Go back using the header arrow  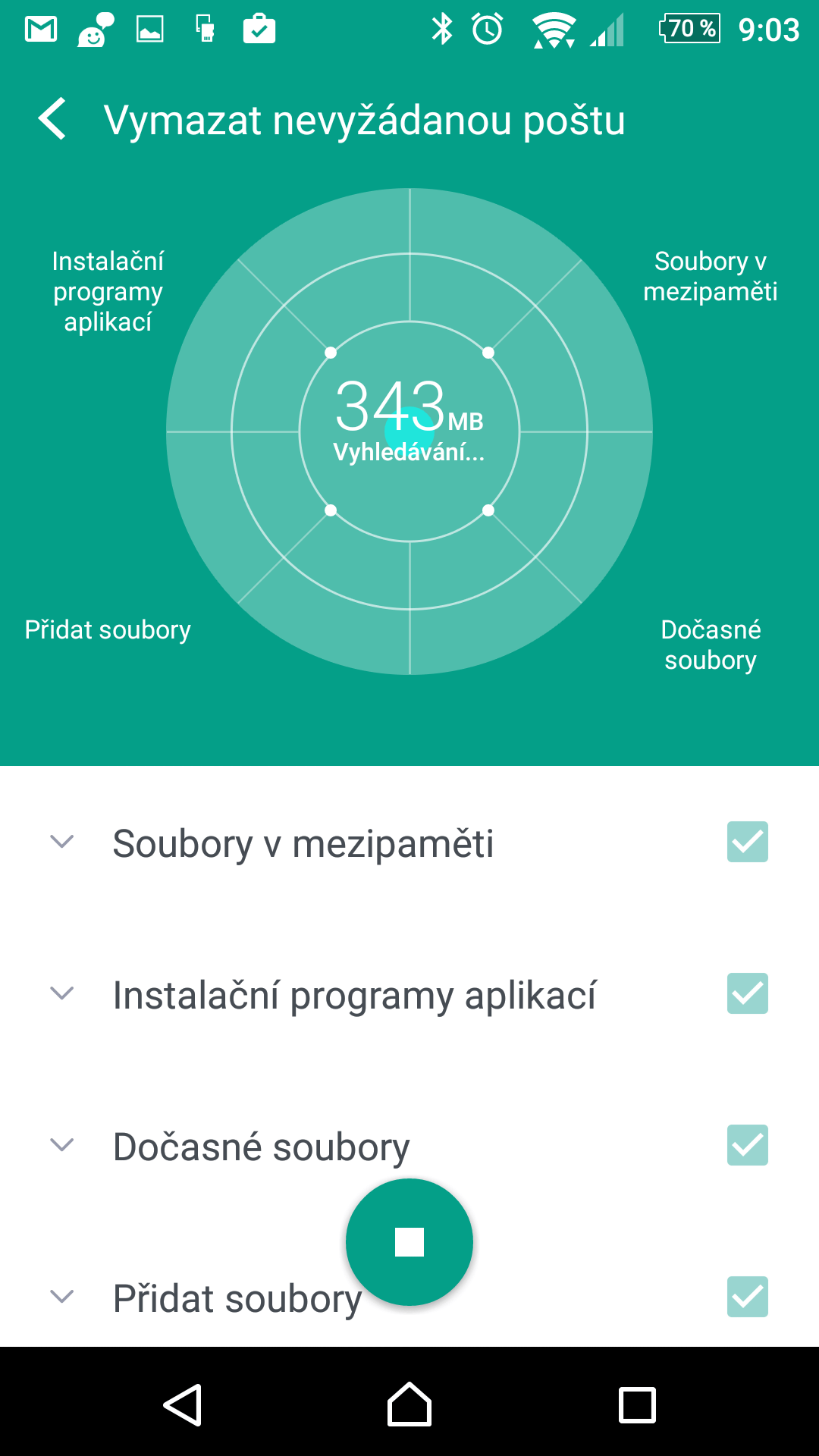pyautogui.click(x=53, y=119)
